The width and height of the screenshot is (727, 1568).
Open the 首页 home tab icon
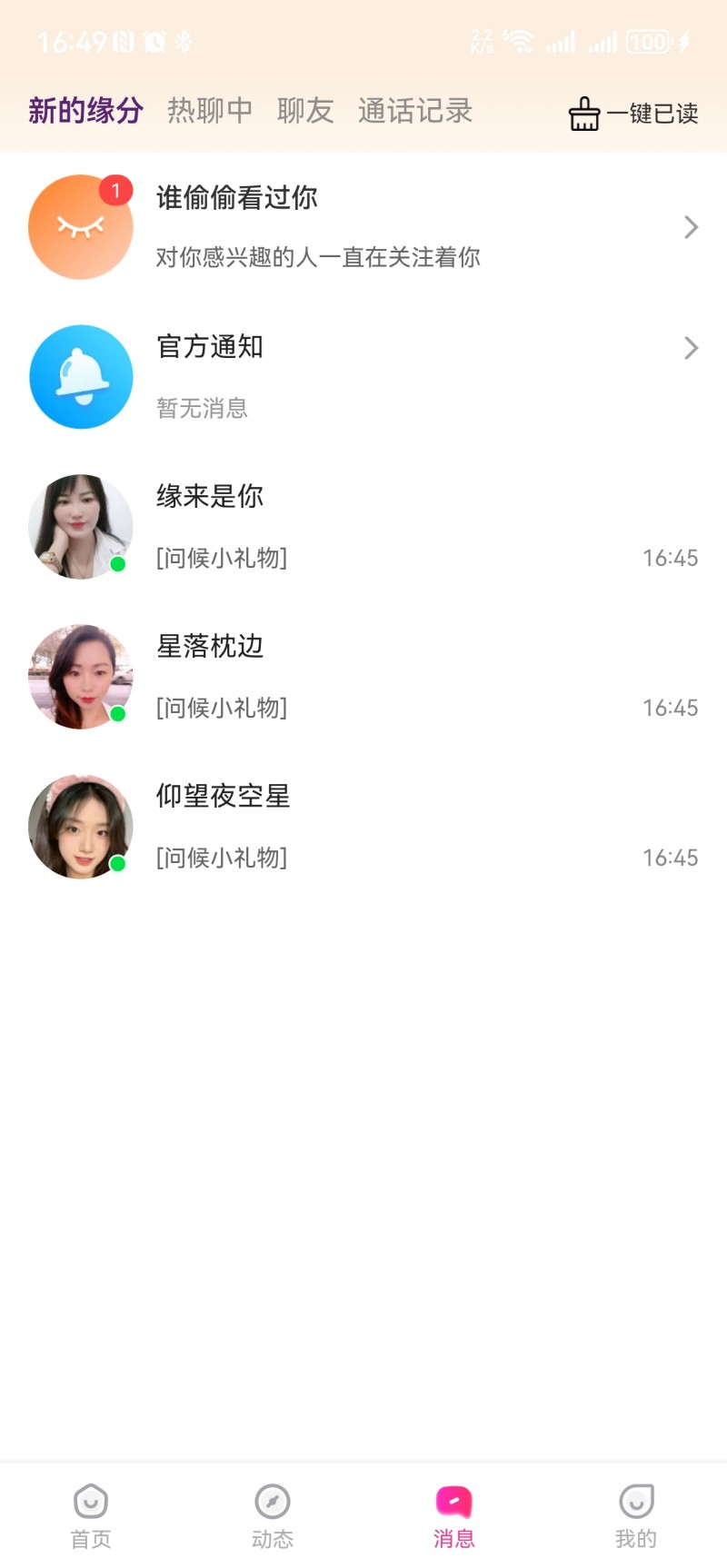pyautogui.click(x=90, y=1500)
